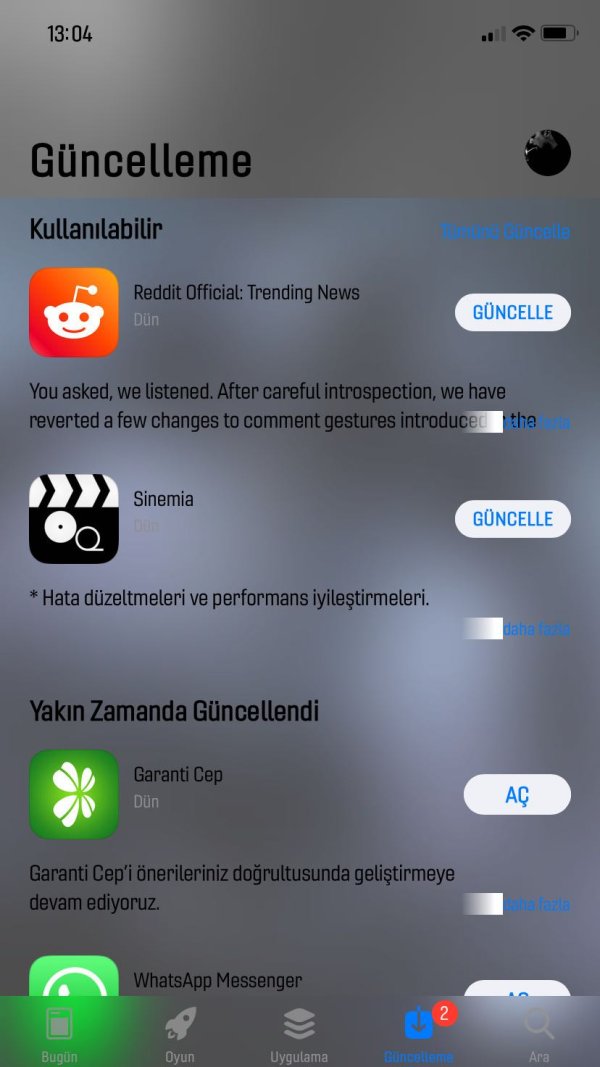Open the Garanti Cep app
The height and width of the screenshot is (1067, 600).
pyautogui.click(x=516, y=795)
